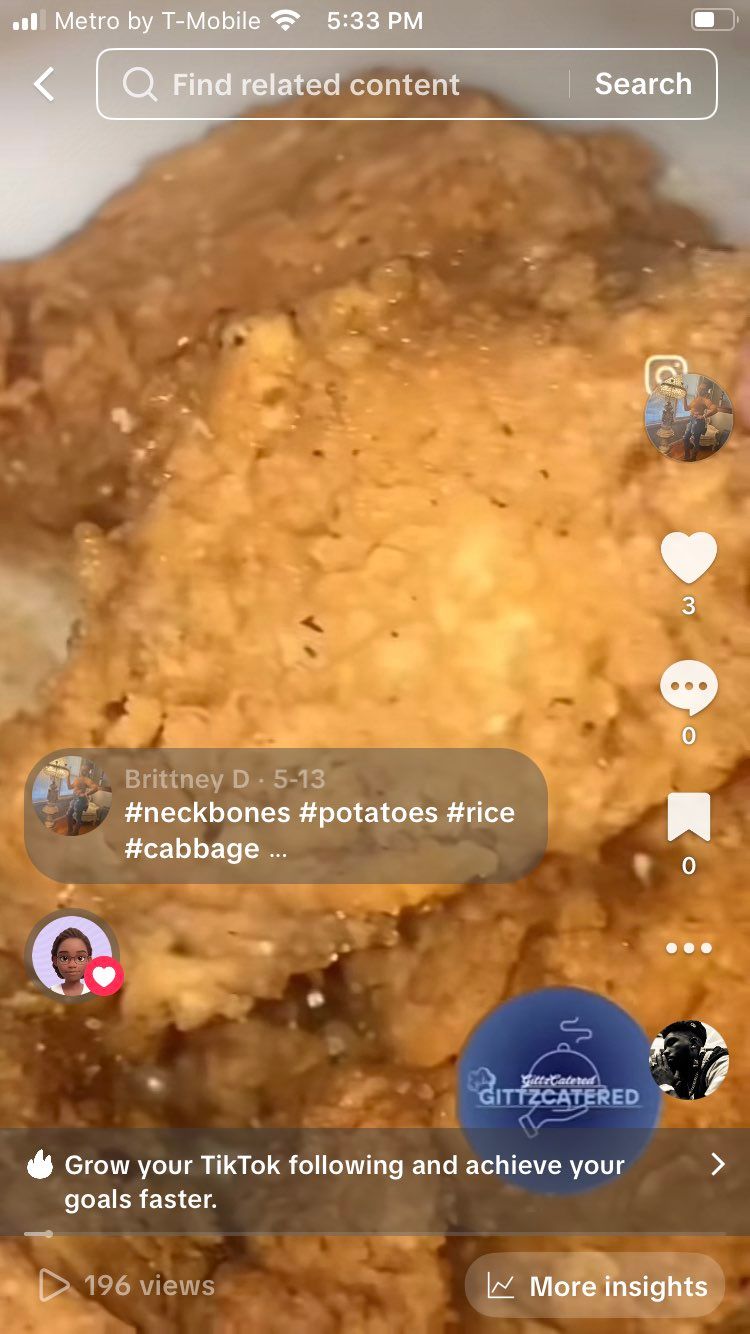This screenshot has width=750, height=1334.
Task: Tap the Find related content field
Action: point(330,85)
